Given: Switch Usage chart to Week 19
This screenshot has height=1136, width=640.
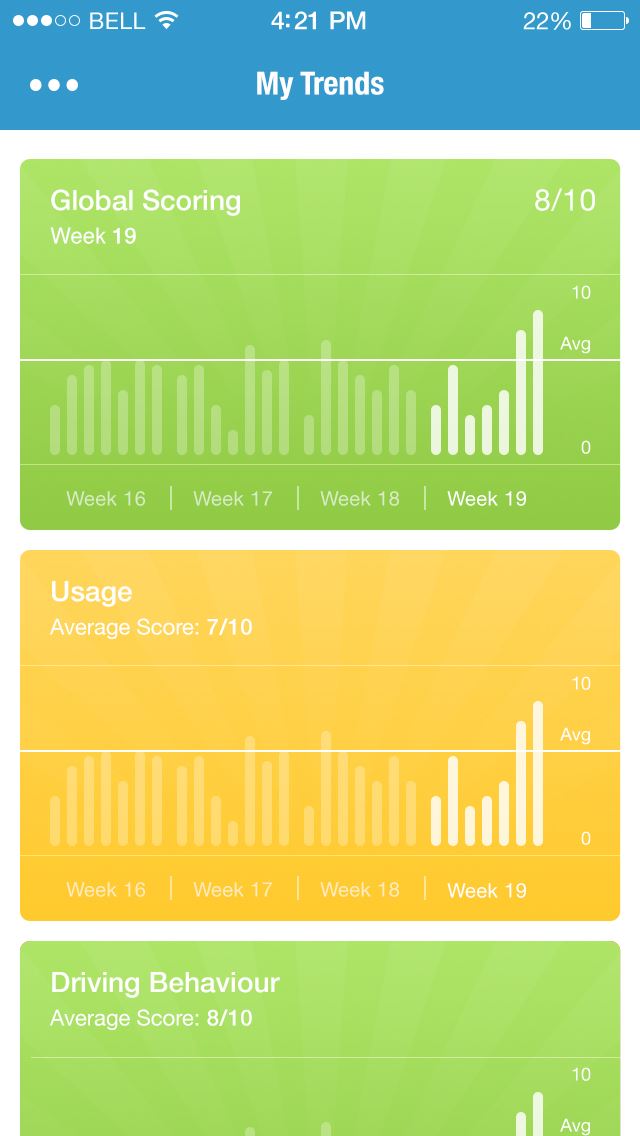Looking at the screenshot, I should point(487,890).
